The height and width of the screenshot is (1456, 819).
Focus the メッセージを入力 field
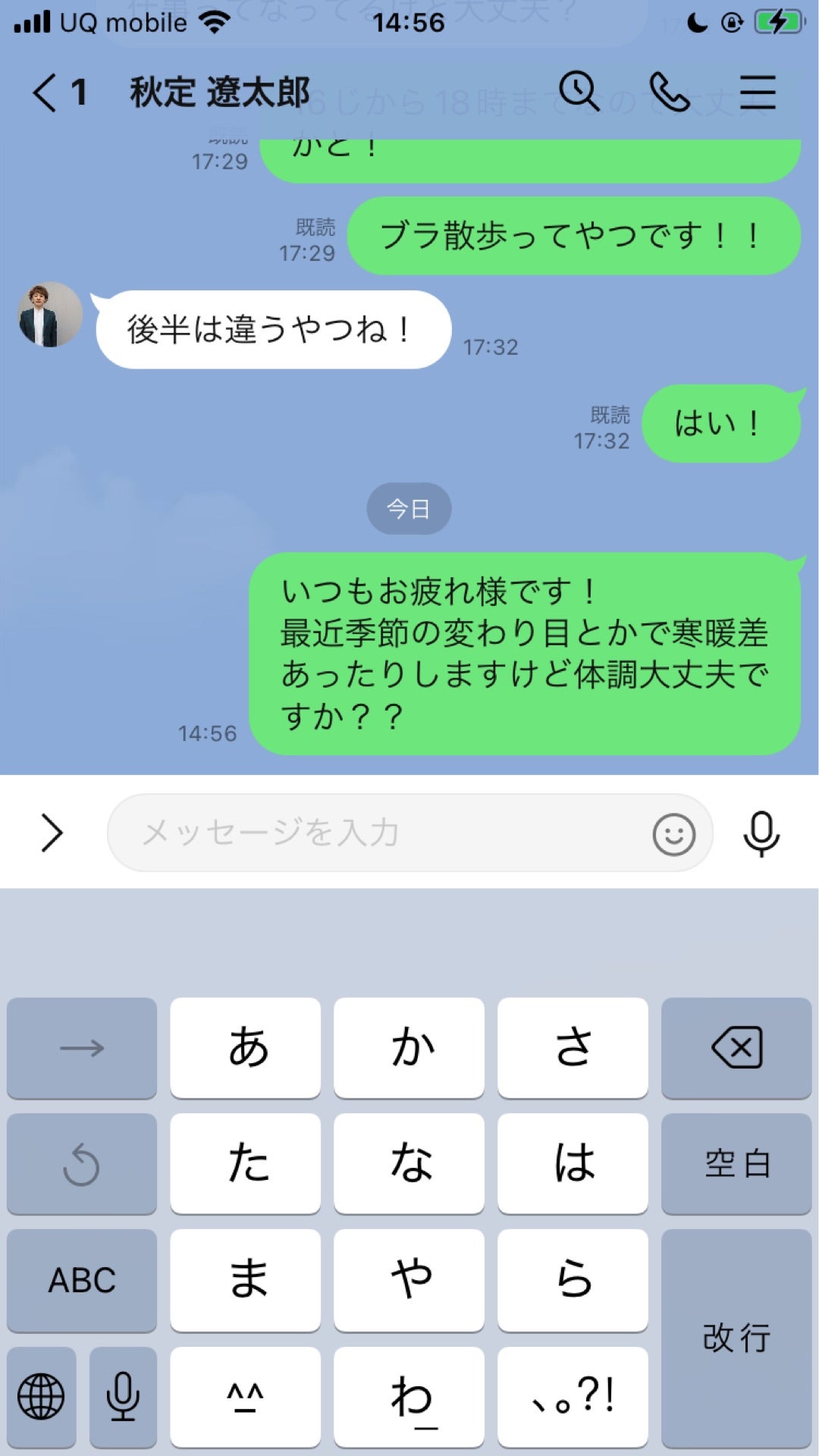point(379,833)
